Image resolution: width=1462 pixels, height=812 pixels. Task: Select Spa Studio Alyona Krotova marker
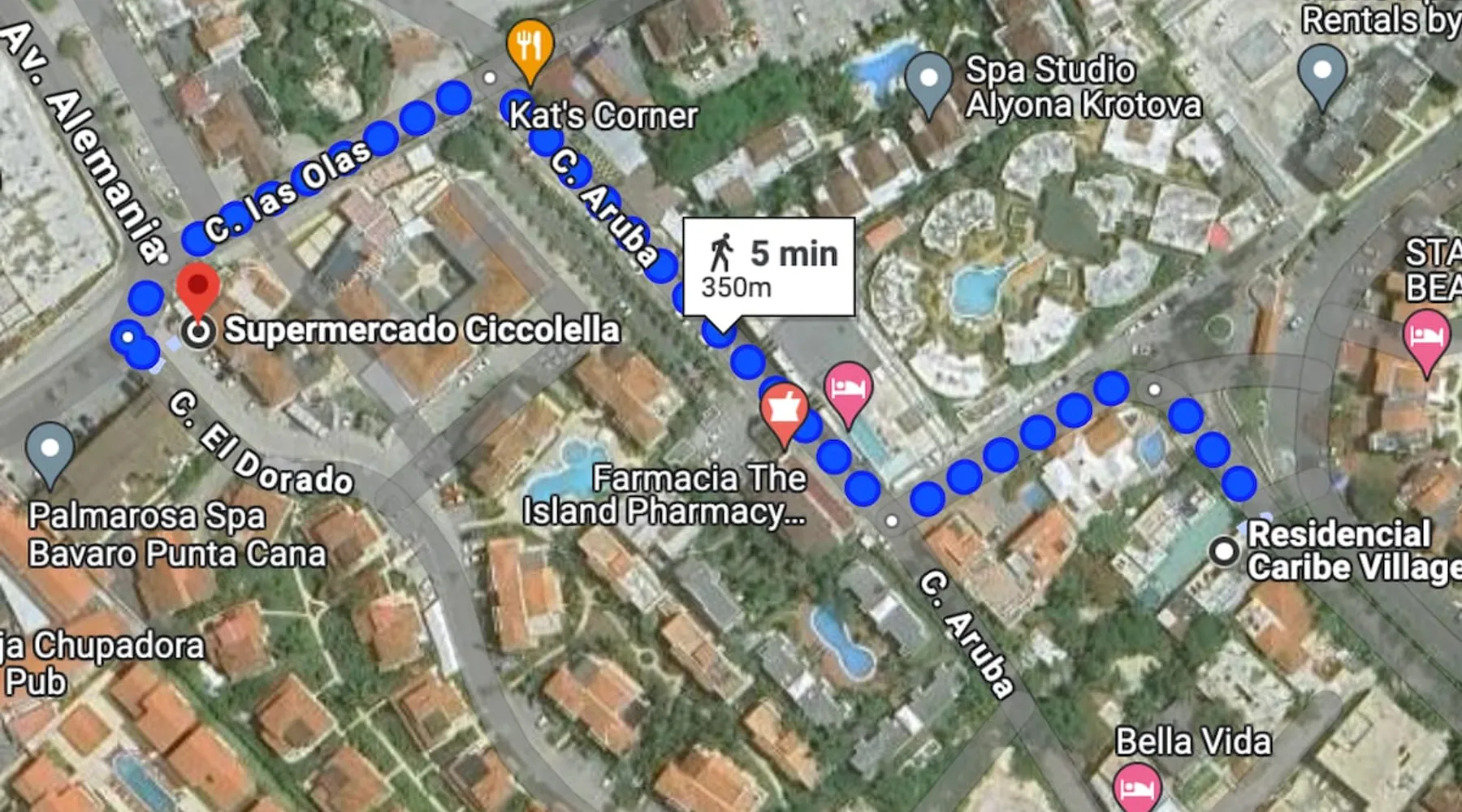click(928, 80)
